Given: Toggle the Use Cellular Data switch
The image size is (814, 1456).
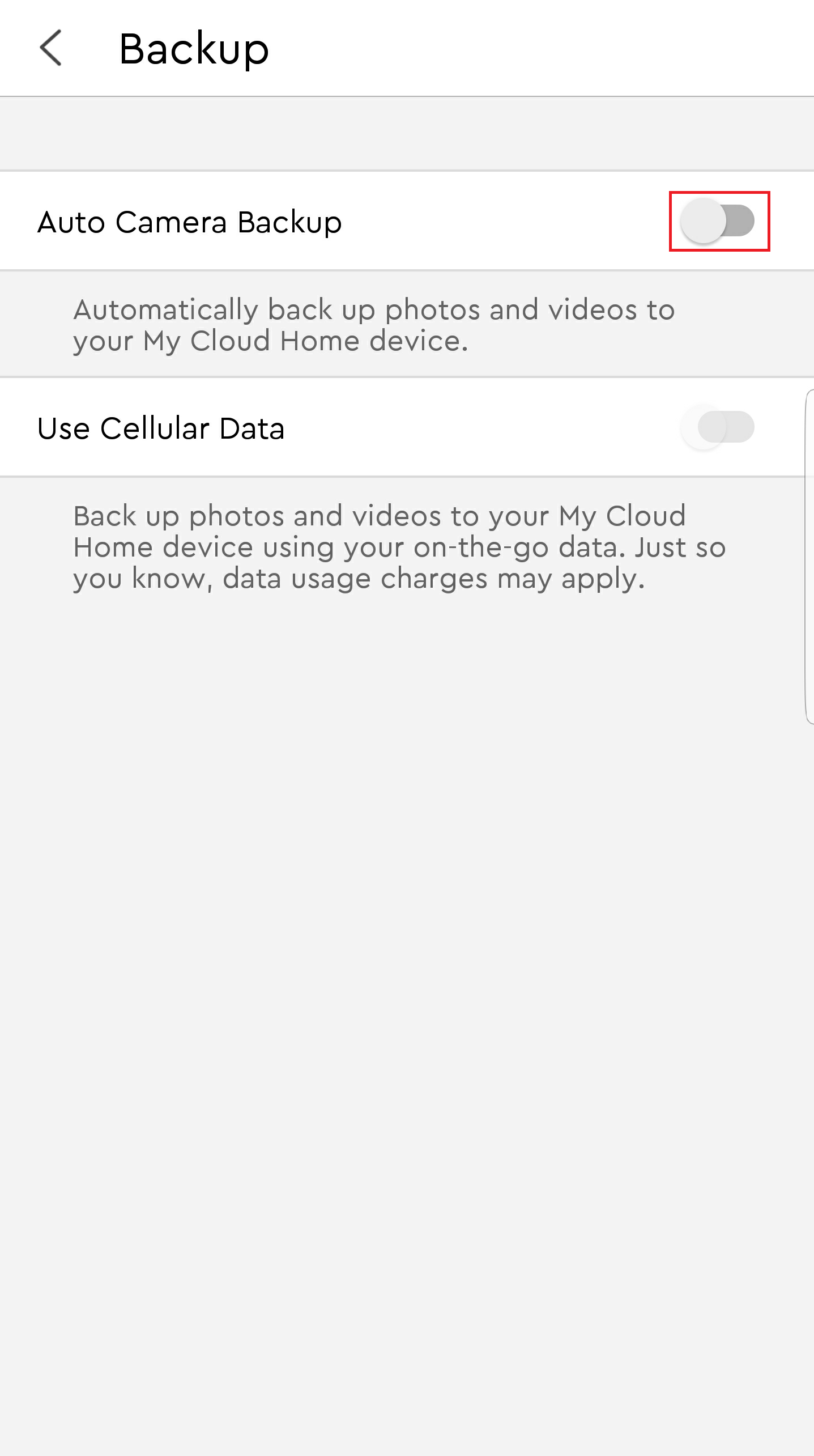Looking at the screenshot, I should pyautogui.click(x=718, y=427).
